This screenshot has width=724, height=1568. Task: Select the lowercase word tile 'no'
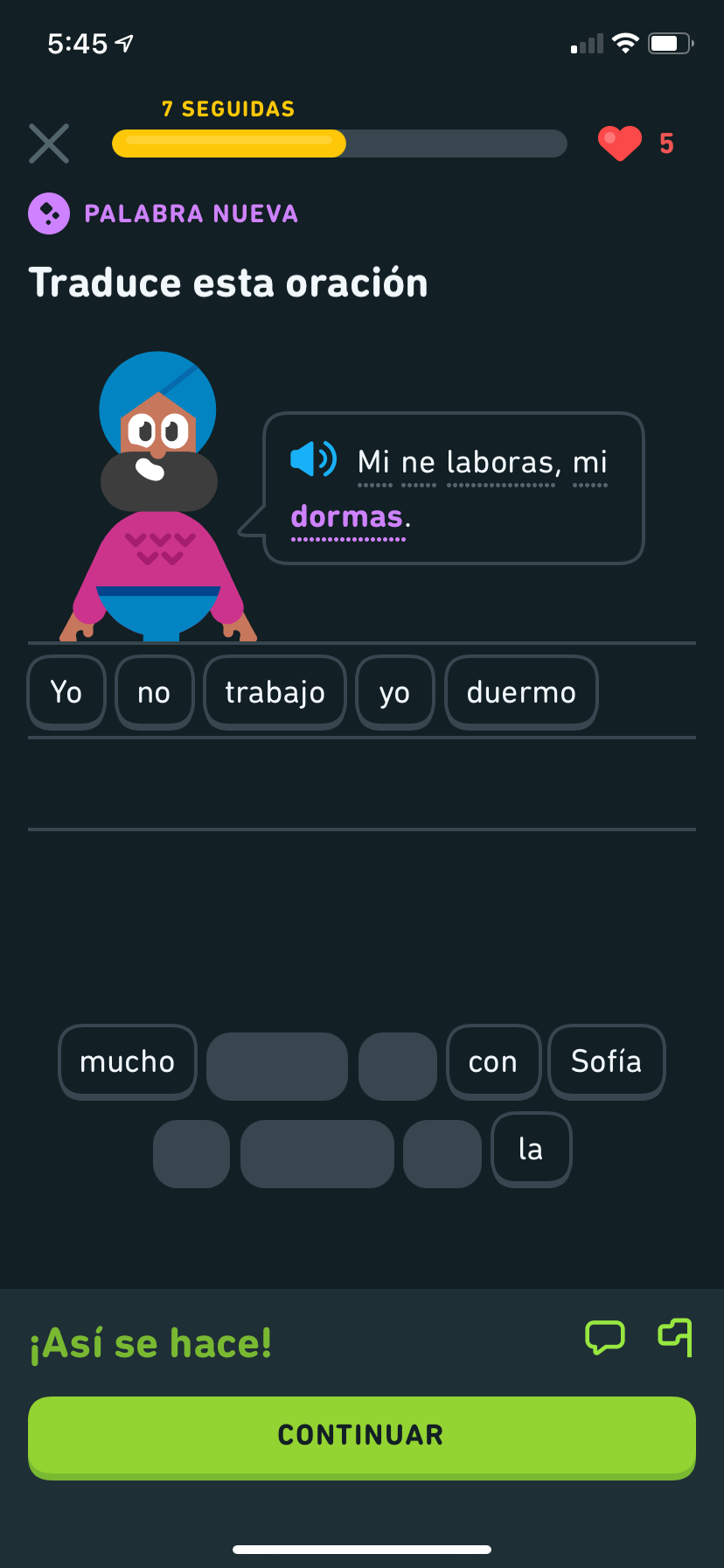click(x=154, y=691)
